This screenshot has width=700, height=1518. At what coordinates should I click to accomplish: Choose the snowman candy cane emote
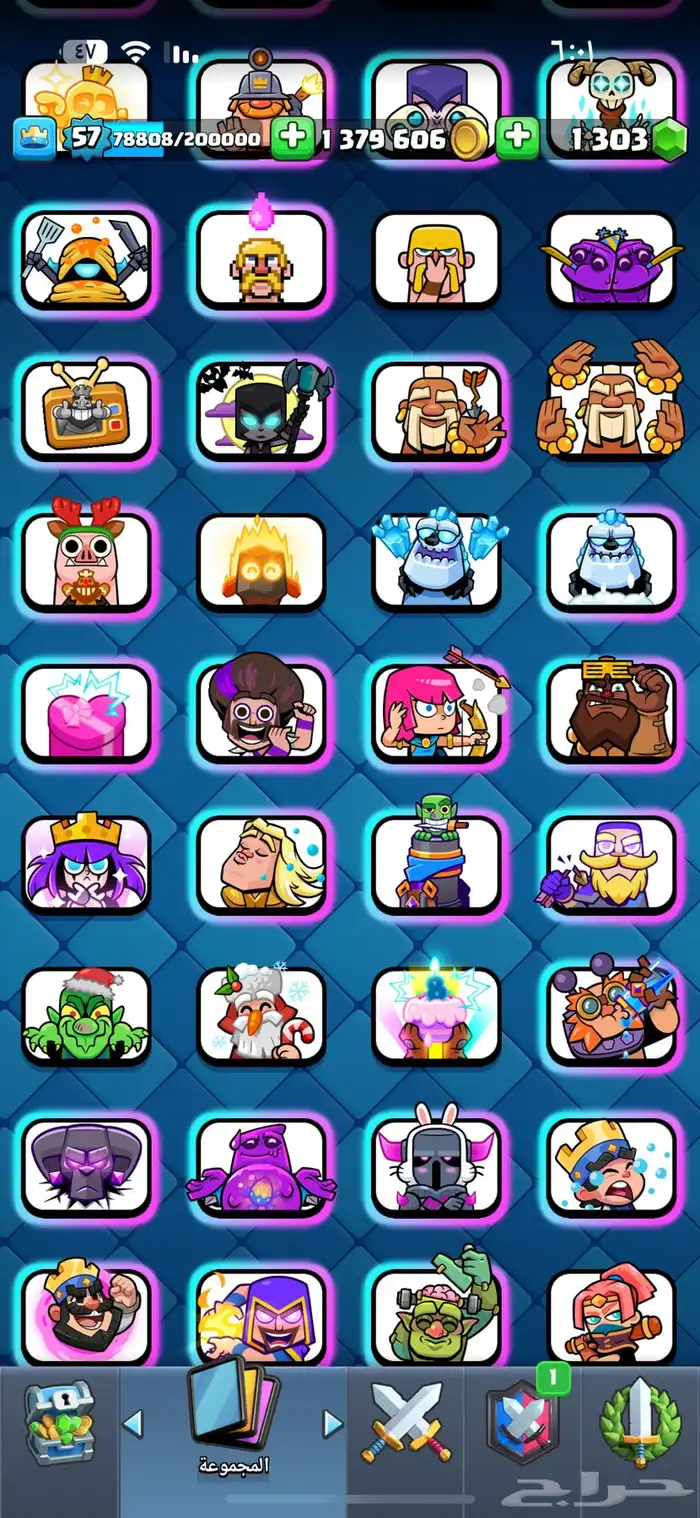[262, 1015]
